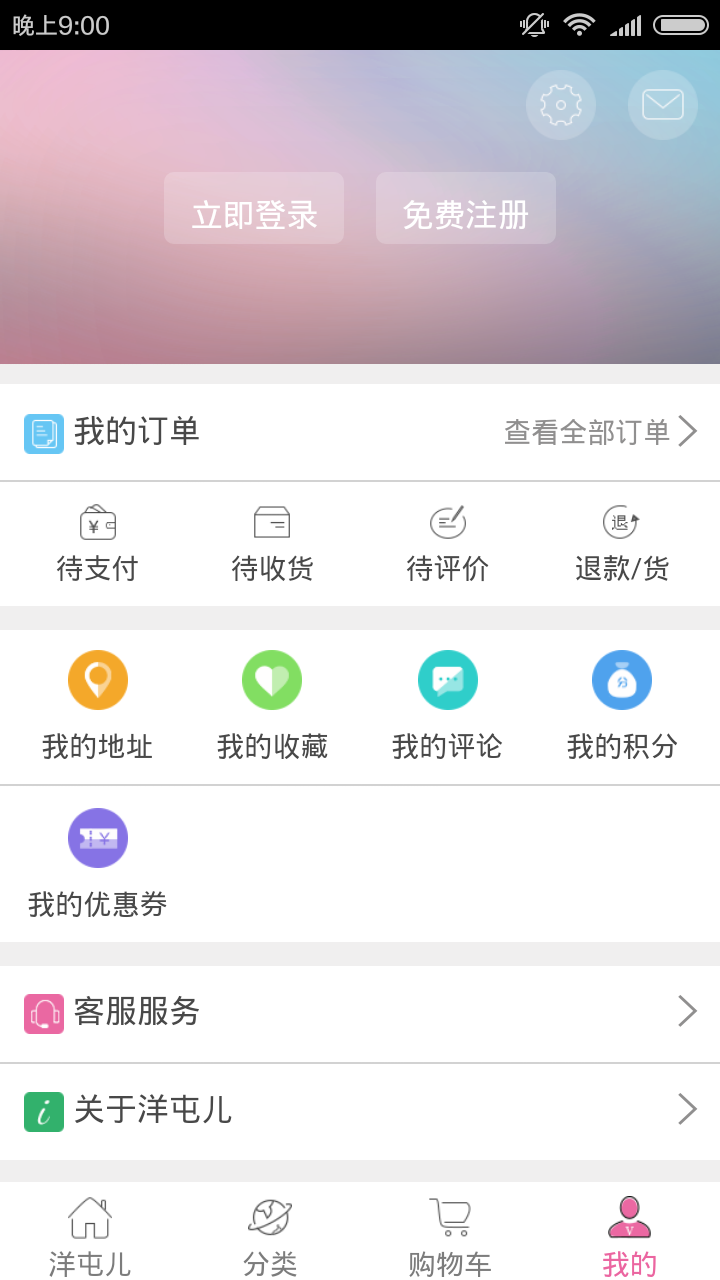This screenshot has width=720, height=1280.
Task: Expand the customer service row chevron
Action: (x=687, y=1012)
